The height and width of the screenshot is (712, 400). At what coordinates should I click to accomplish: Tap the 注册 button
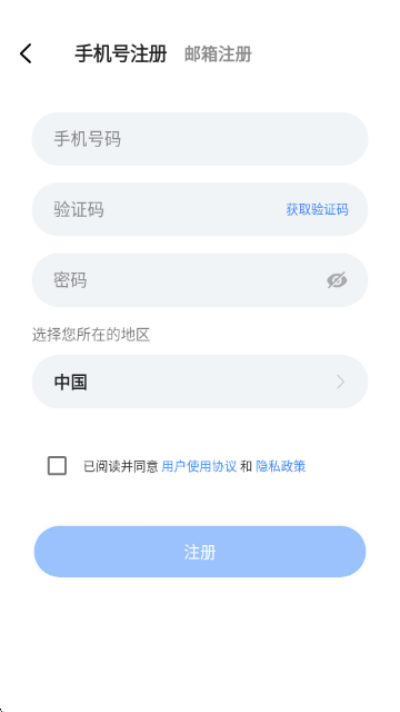[x=200, y=552]
